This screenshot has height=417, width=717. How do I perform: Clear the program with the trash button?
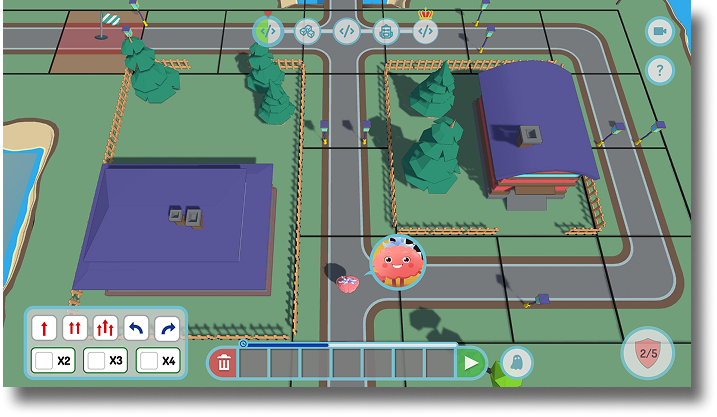click(224, 363)
